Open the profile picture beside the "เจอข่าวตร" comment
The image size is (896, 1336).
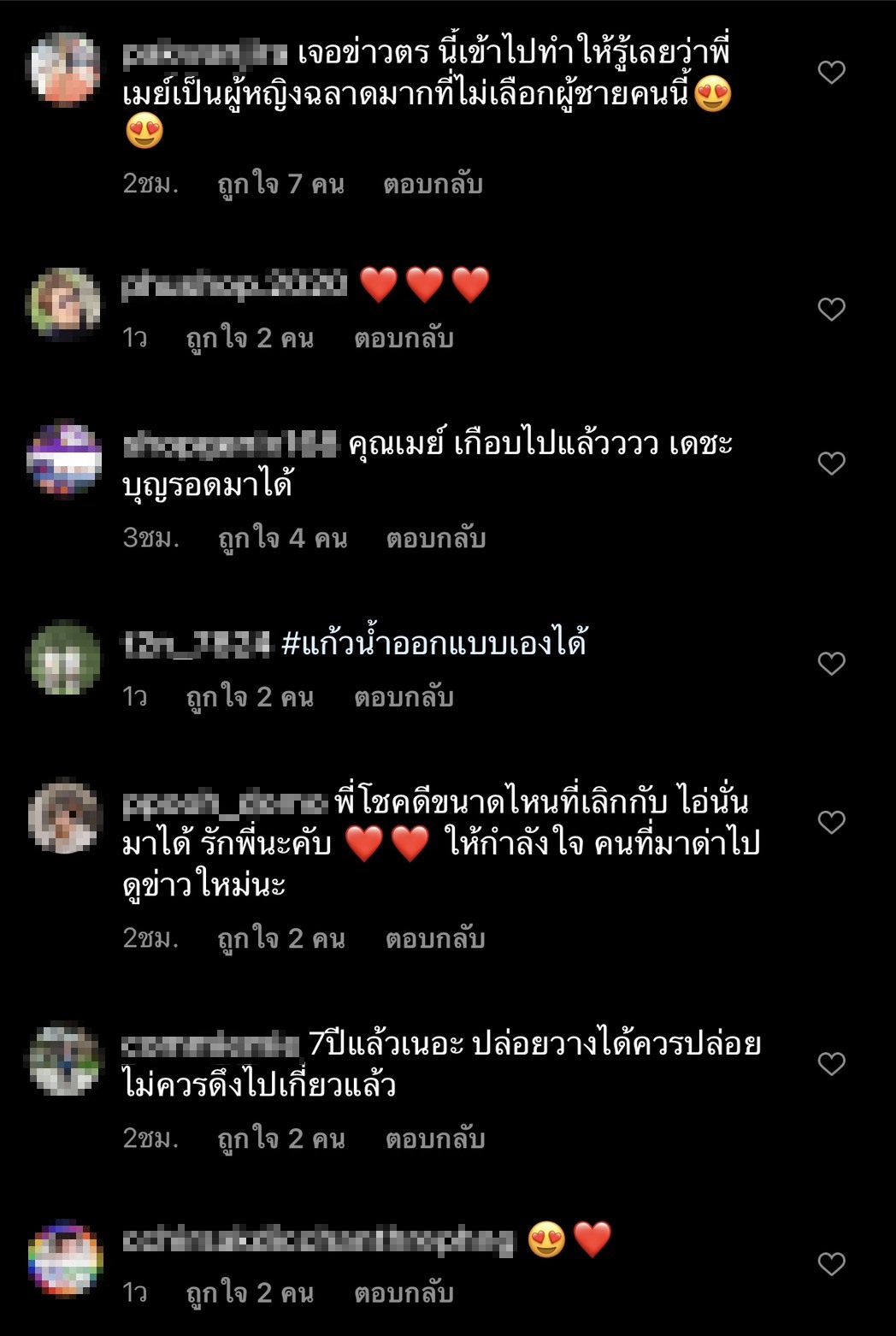65,70
